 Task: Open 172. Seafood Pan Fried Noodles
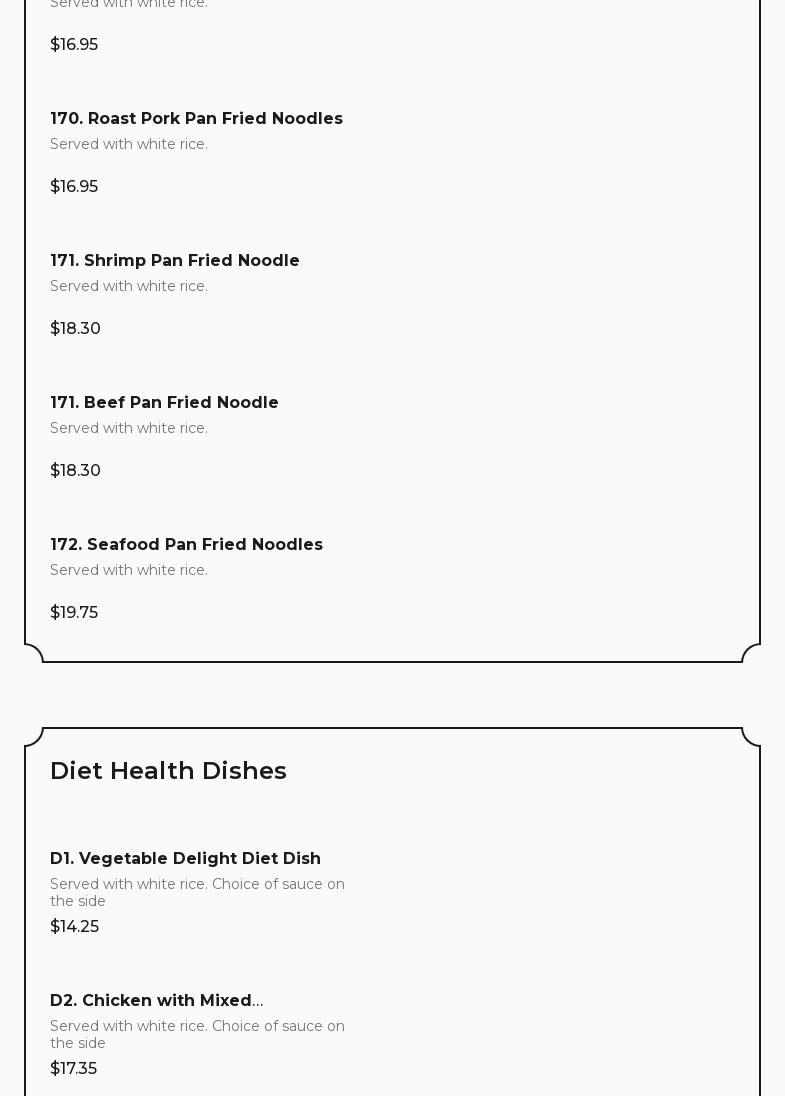186,545
